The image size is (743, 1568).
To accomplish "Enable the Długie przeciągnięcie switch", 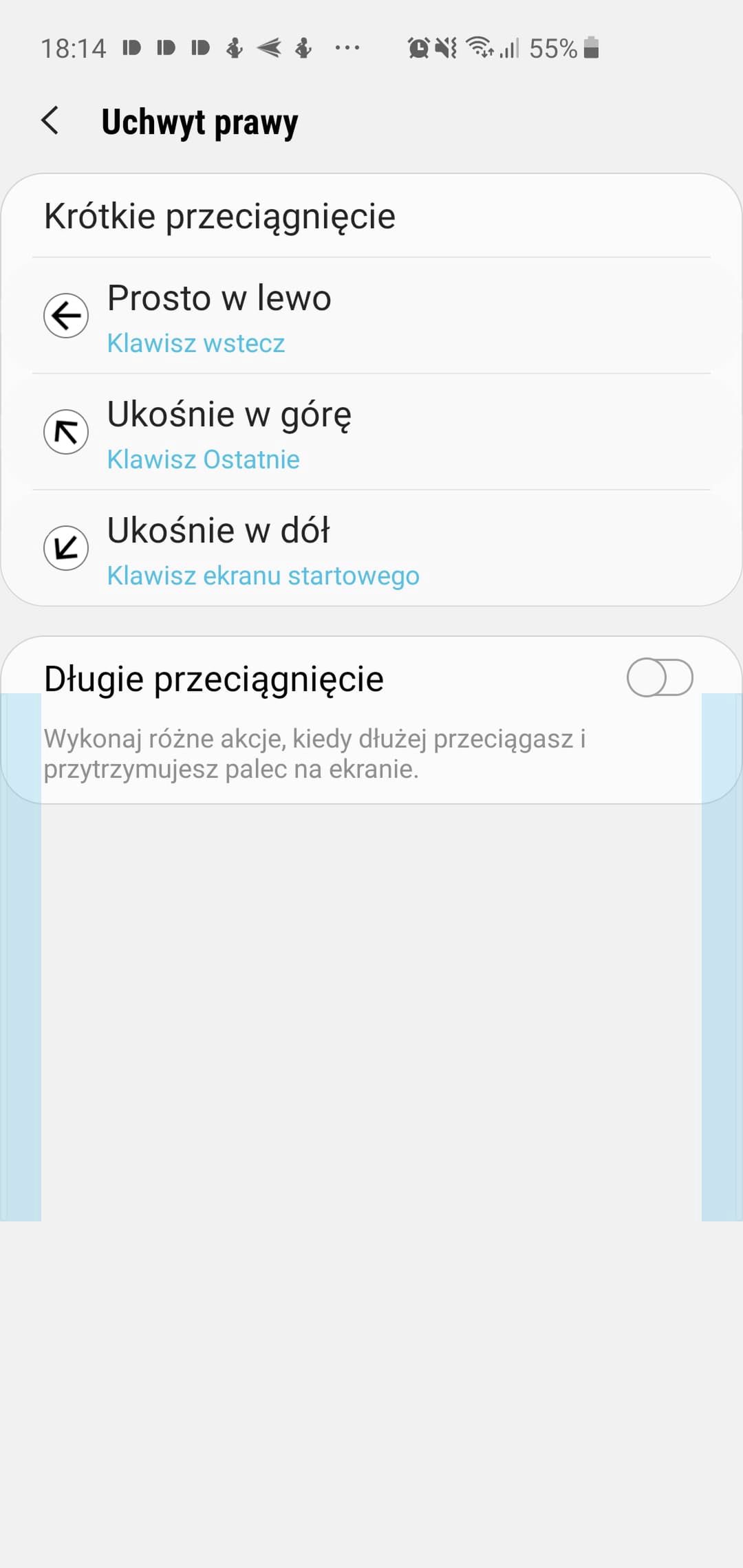I will point(659,677).
